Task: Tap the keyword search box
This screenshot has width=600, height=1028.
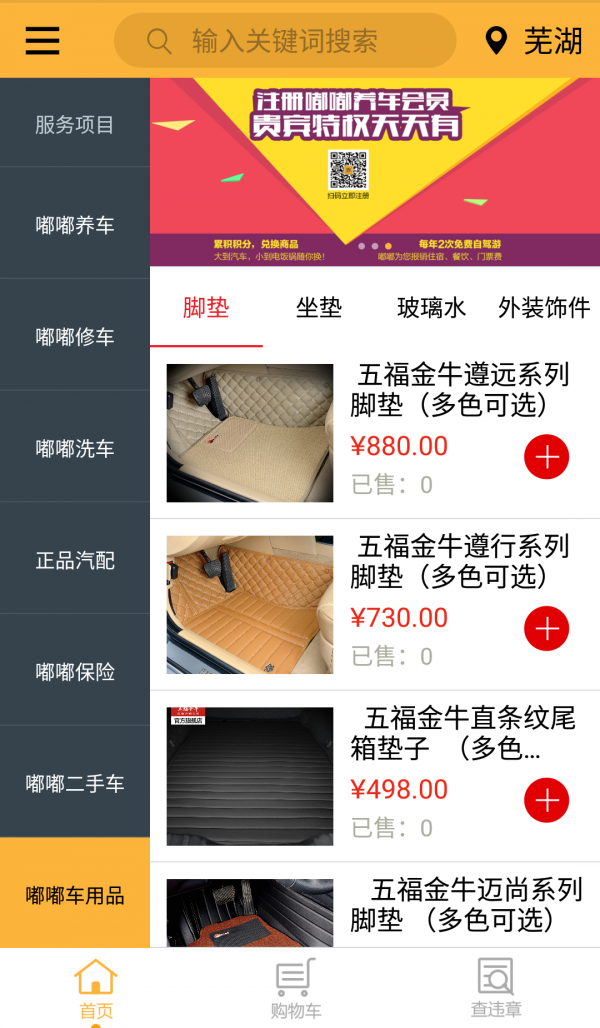Action: pos(285,41)
